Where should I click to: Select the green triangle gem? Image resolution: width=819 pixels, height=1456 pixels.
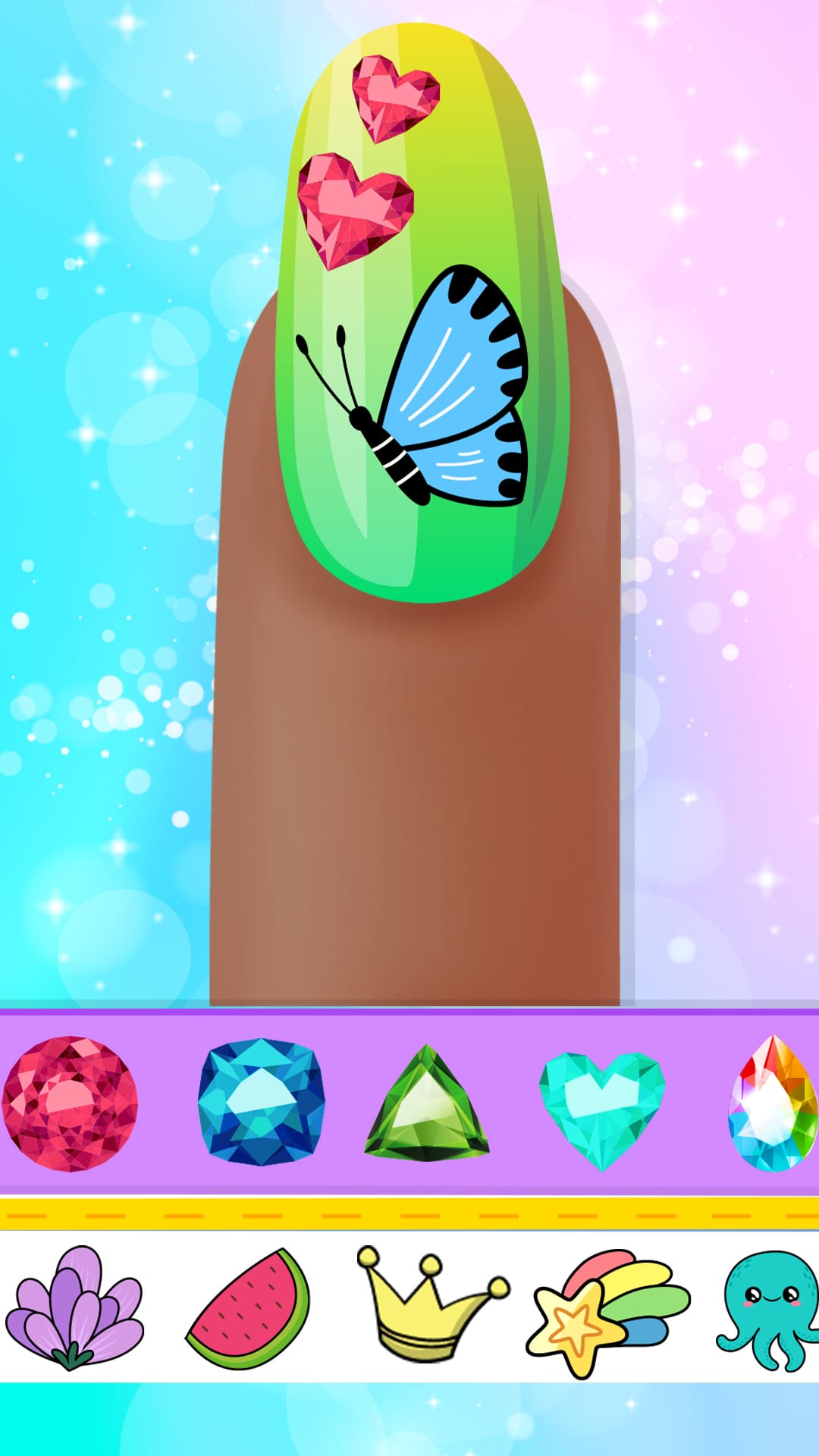pos(425,1107)
